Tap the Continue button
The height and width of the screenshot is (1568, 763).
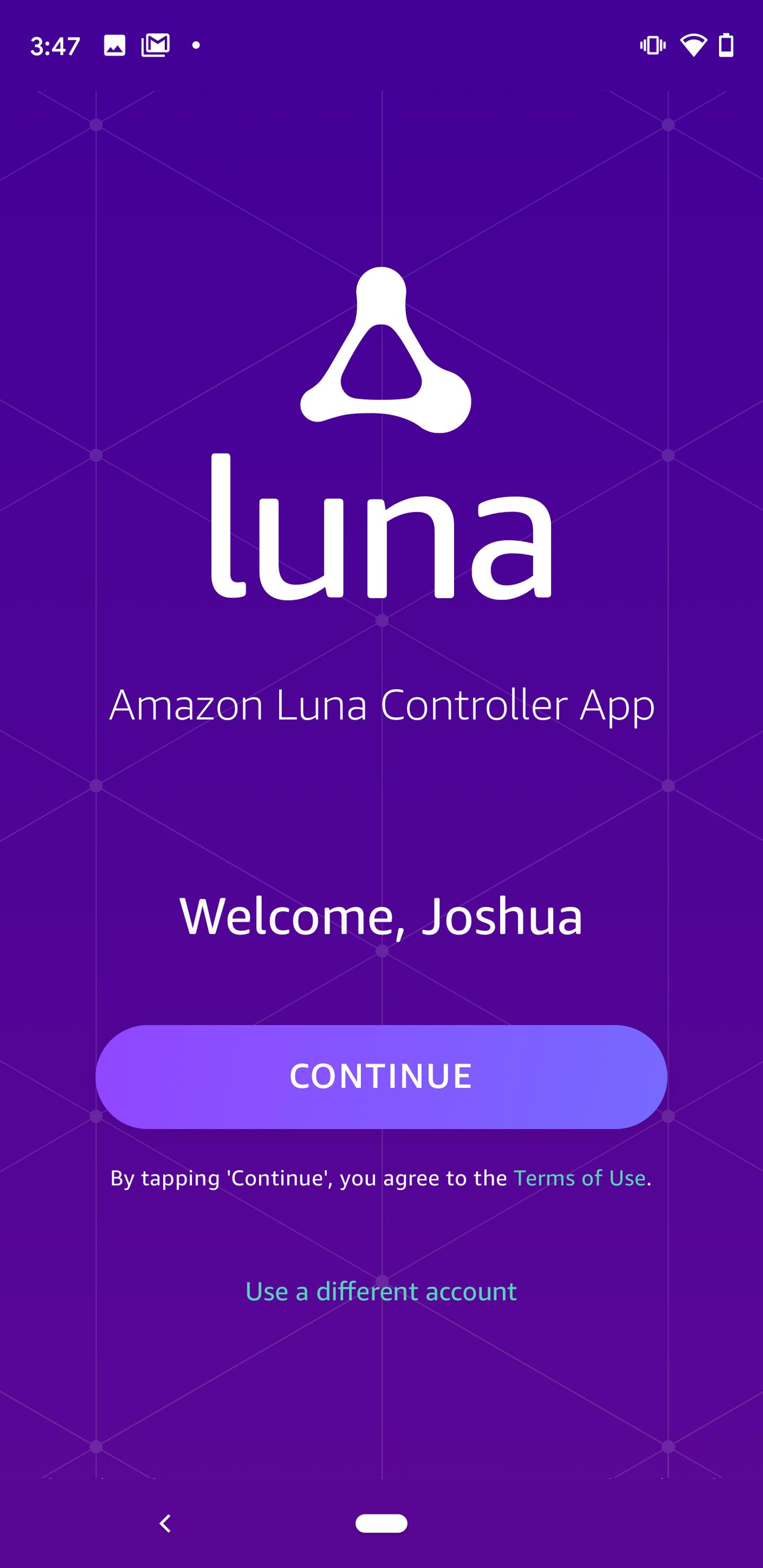381,1076
